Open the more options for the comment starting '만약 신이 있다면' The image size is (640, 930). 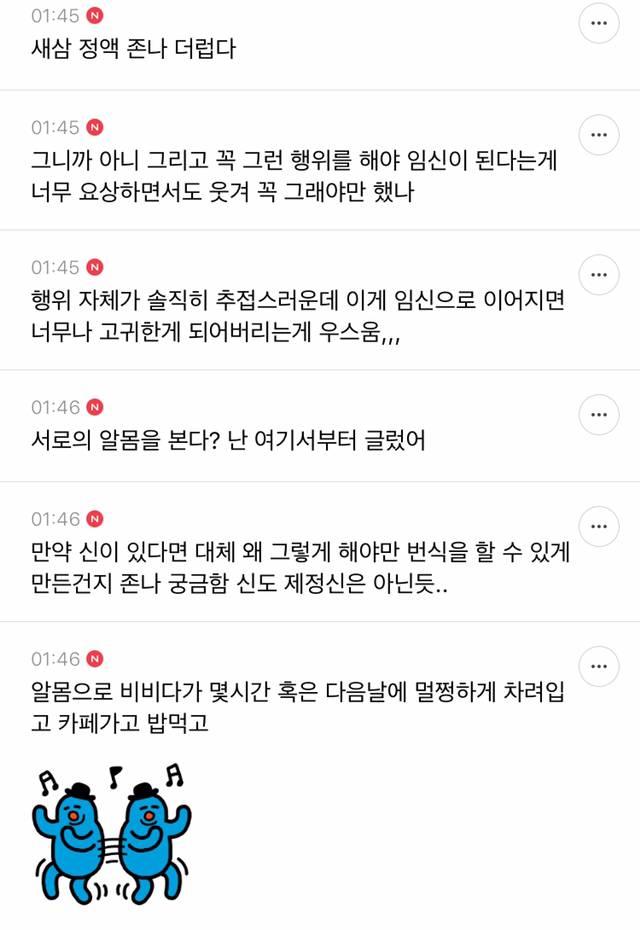coord(599,524)
